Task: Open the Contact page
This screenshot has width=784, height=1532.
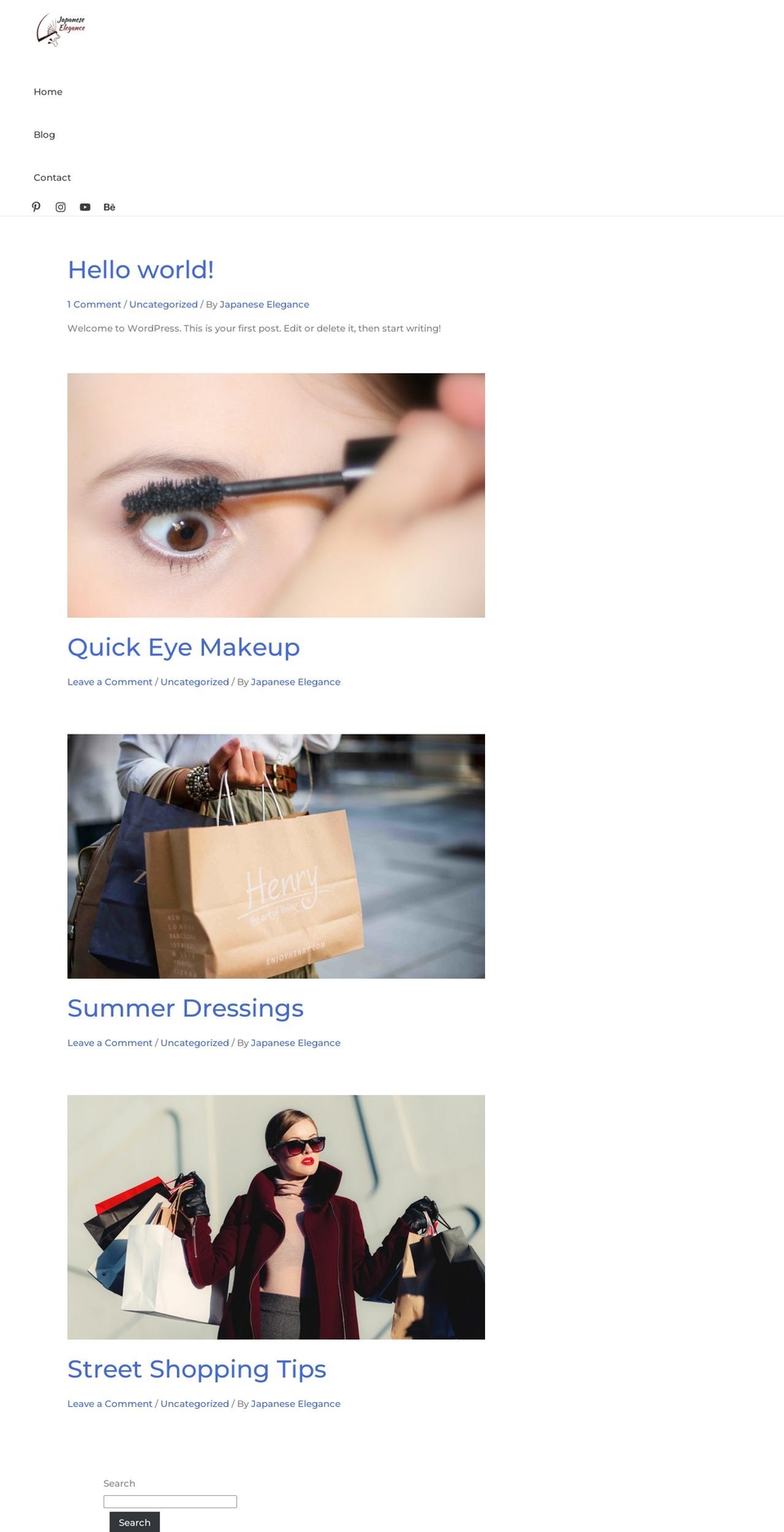Action: [x=51, y=177]
